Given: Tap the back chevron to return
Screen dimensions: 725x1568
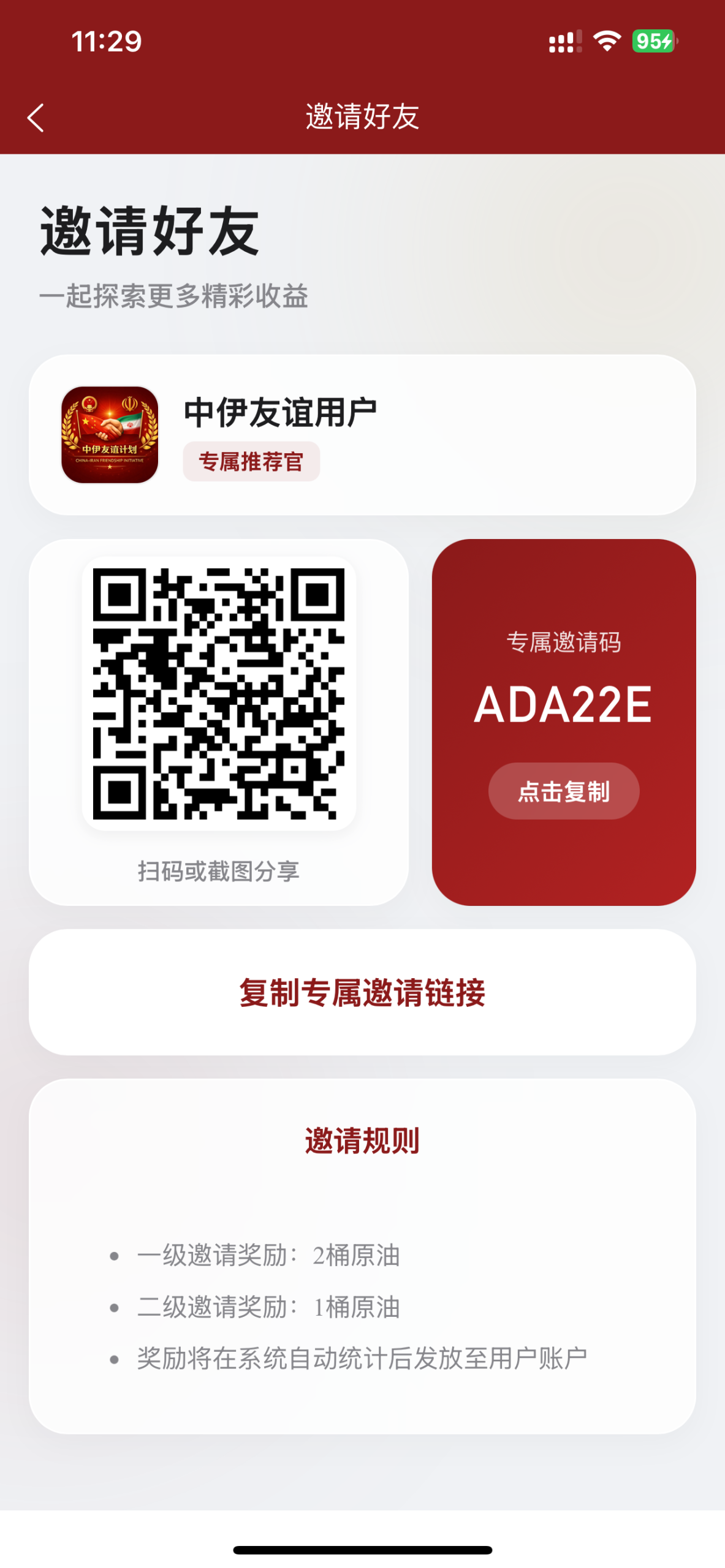Looking at the screenshot, I should click(35, 117).
